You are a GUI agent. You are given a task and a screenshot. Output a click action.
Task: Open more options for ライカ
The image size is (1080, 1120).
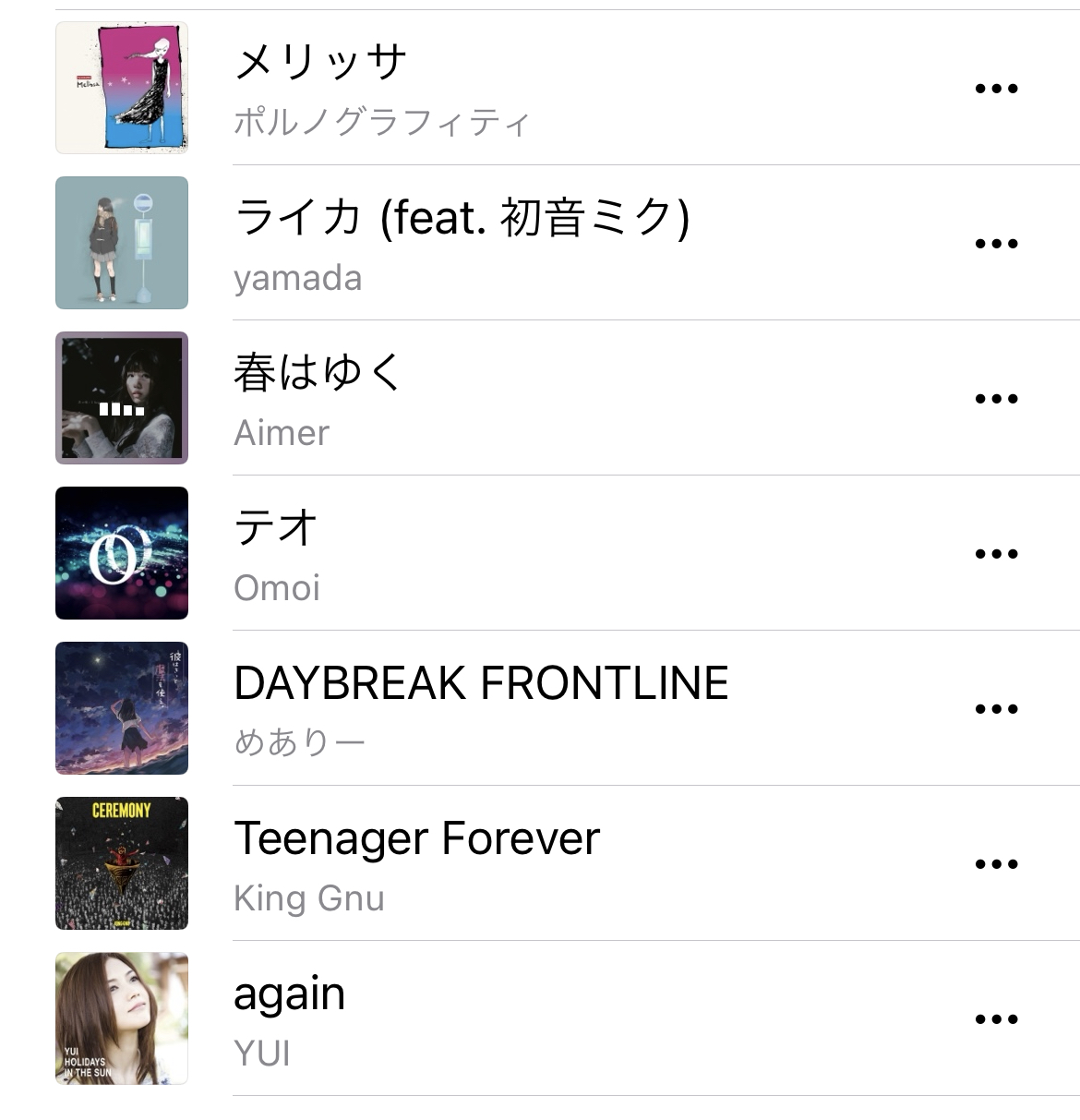pos(996,244)
